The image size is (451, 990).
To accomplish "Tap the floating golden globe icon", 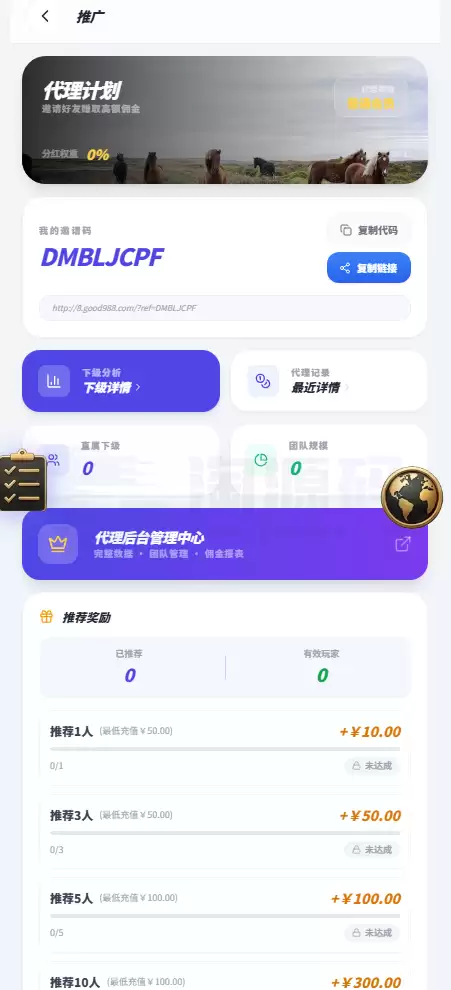I will [x=412, y=497].
